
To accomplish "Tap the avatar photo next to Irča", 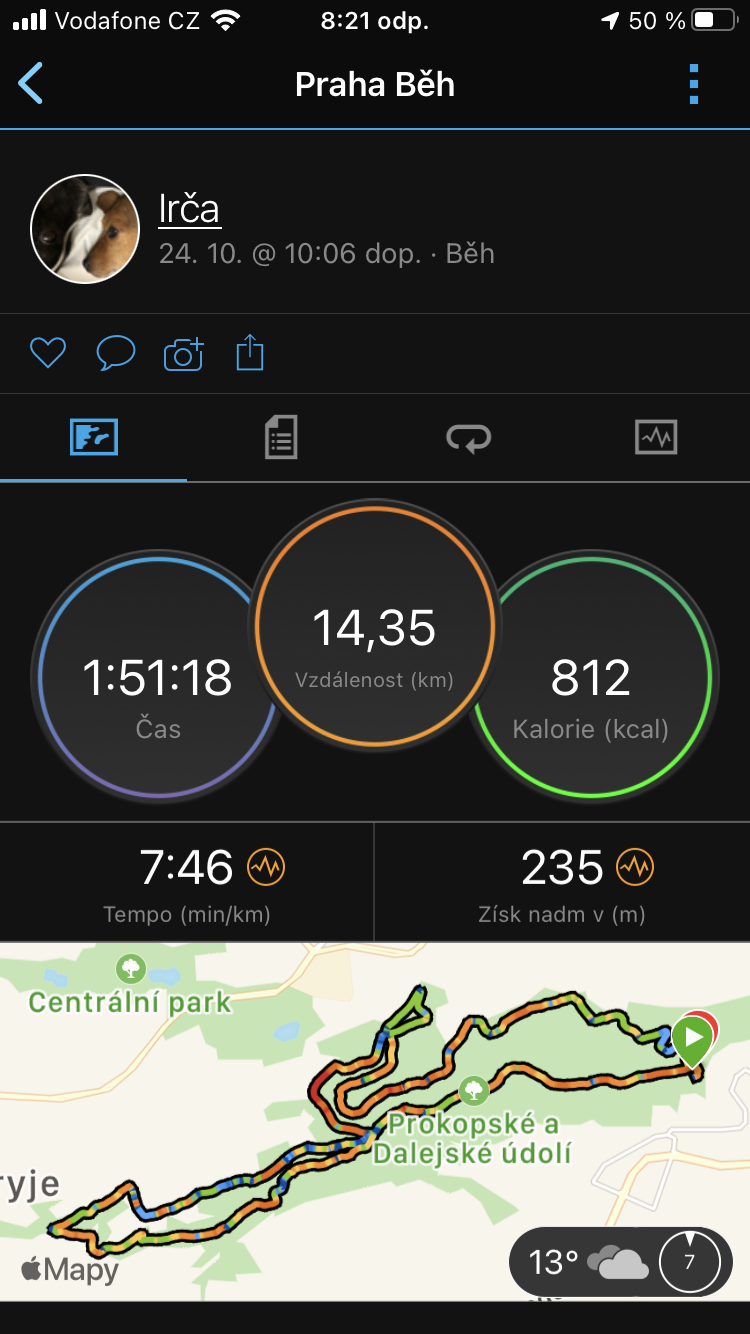I will tap(85, 229).
